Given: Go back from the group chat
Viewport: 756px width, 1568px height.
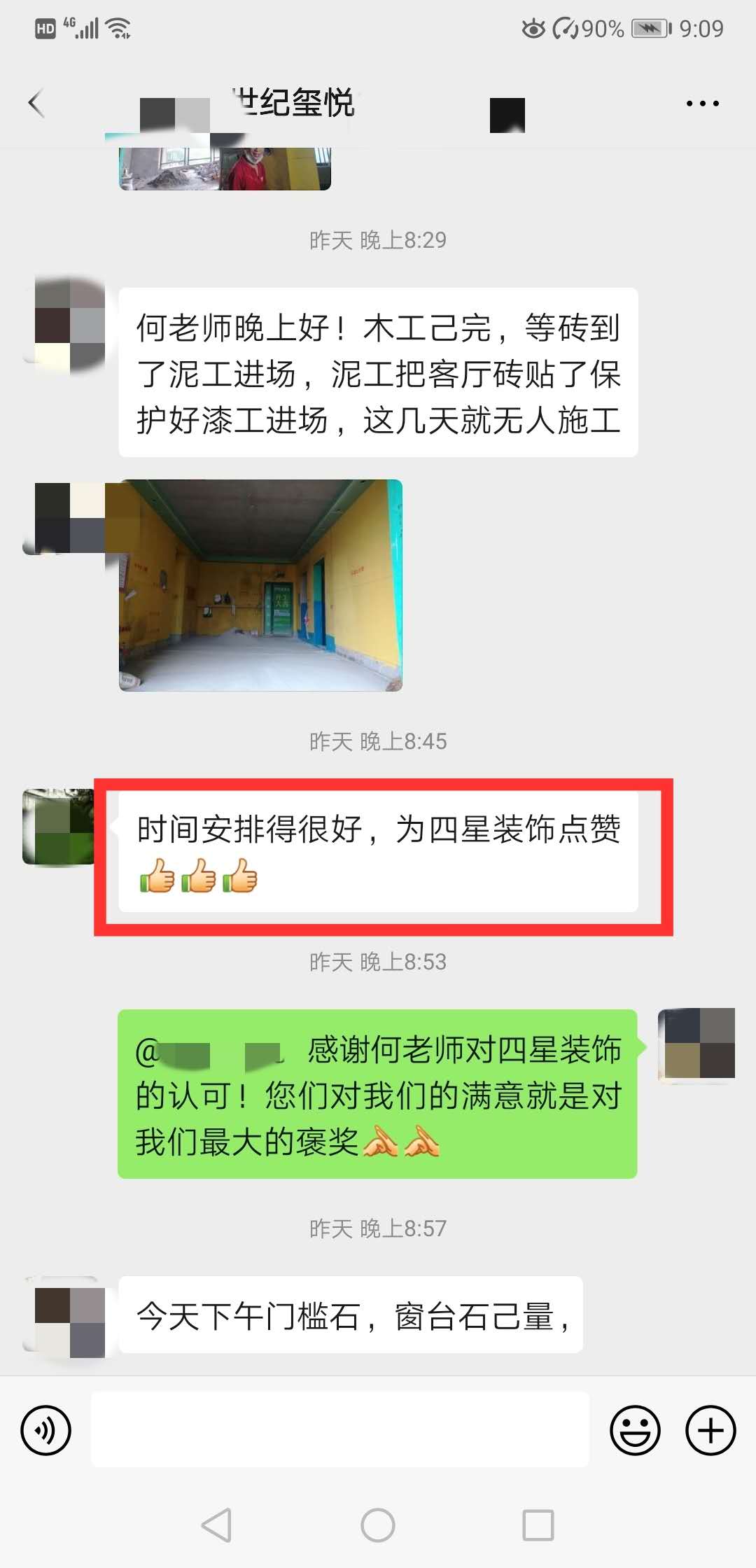Looking at the screenshot, I should (x=36, y=104).
